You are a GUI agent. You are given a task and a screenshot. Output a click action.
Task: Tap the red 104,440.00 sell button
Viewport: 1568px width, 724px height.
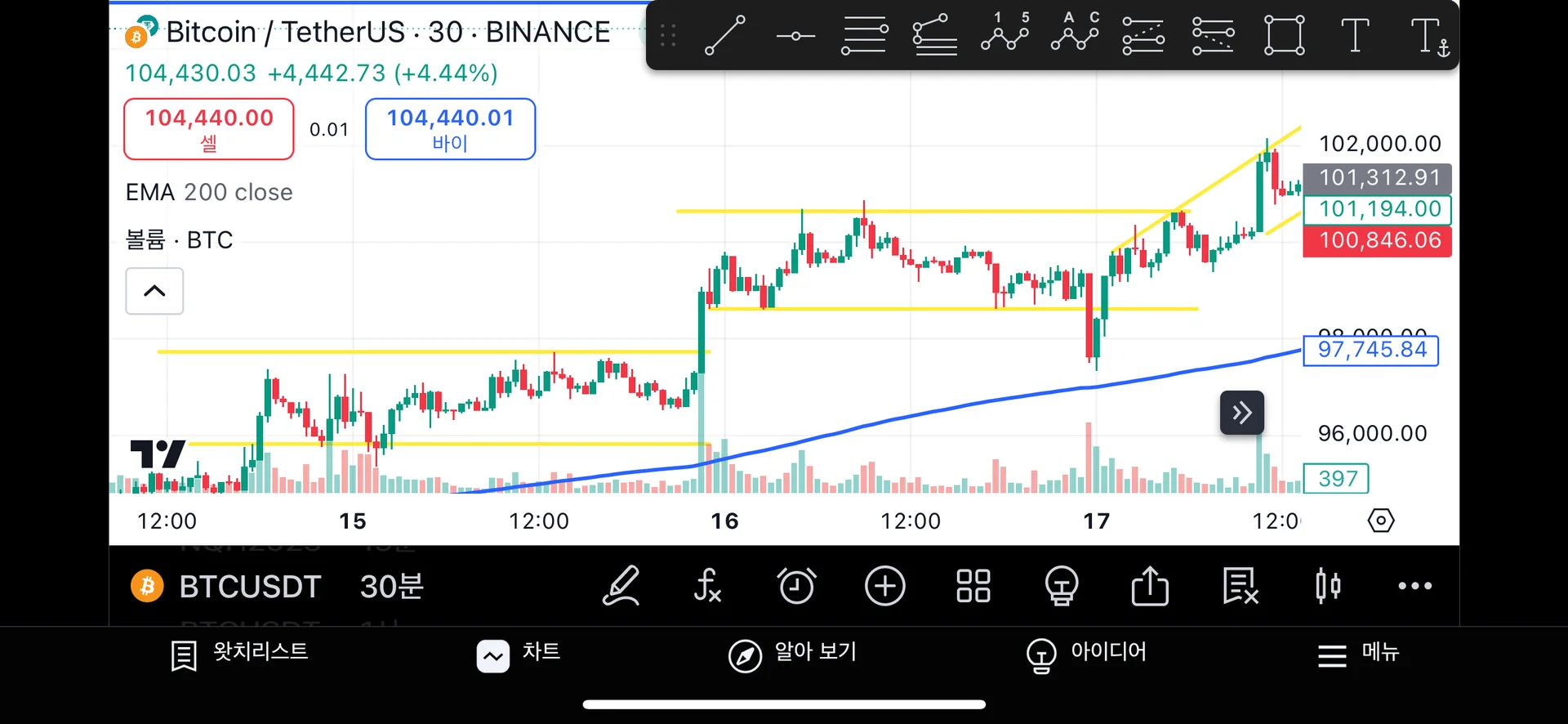tap(208, 129)
